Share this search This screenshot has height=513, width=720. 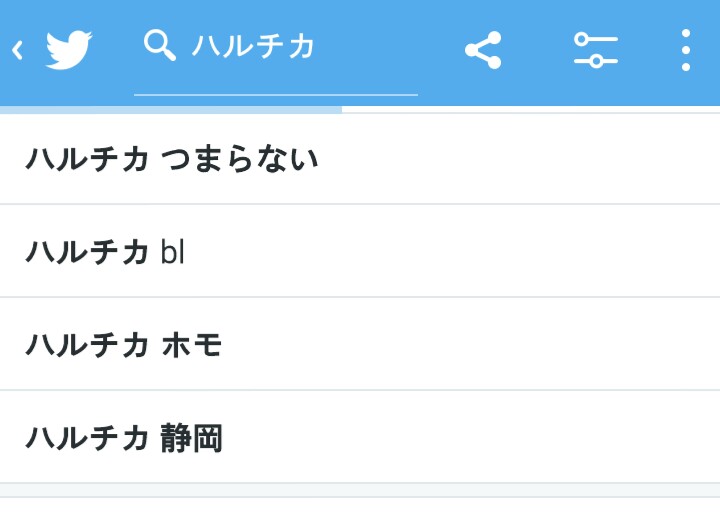point(483,49)
